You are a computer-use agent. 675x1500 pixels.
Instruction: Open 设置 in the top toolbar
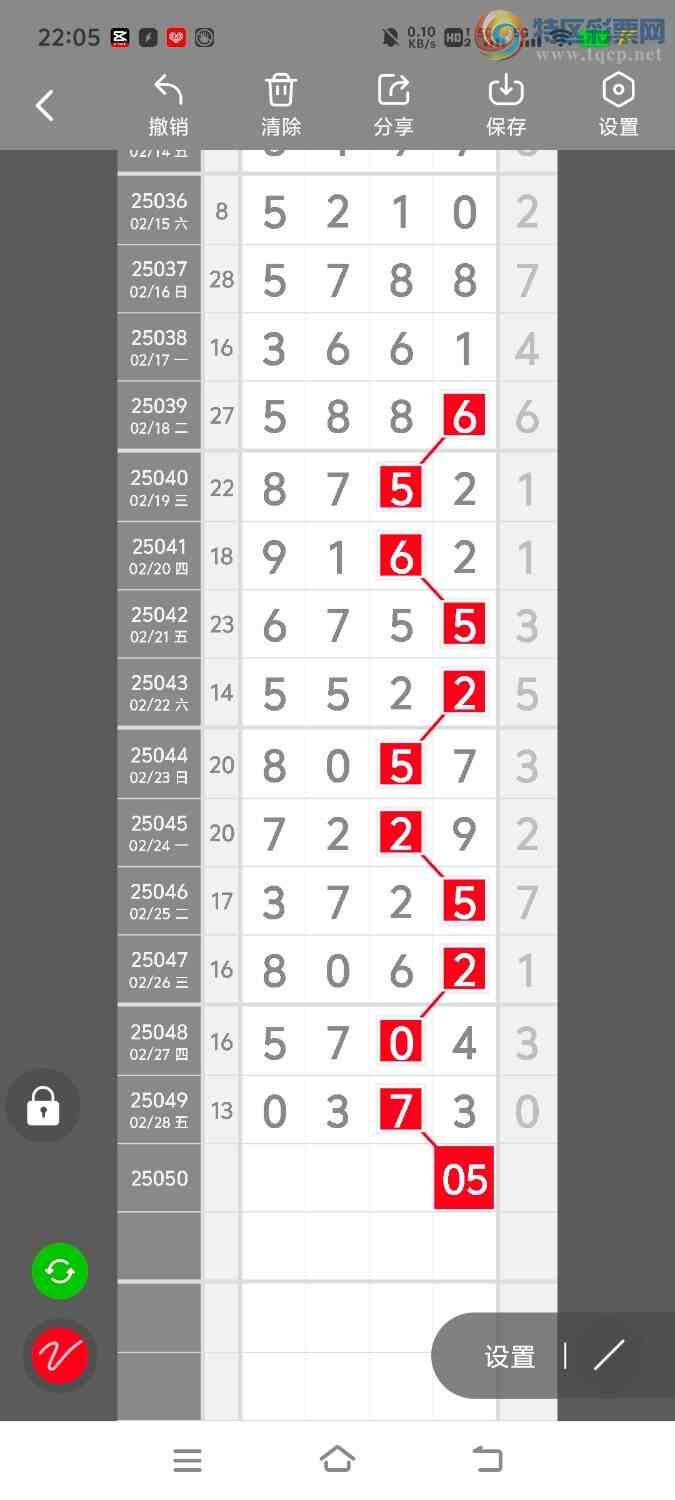pos(618,105)
